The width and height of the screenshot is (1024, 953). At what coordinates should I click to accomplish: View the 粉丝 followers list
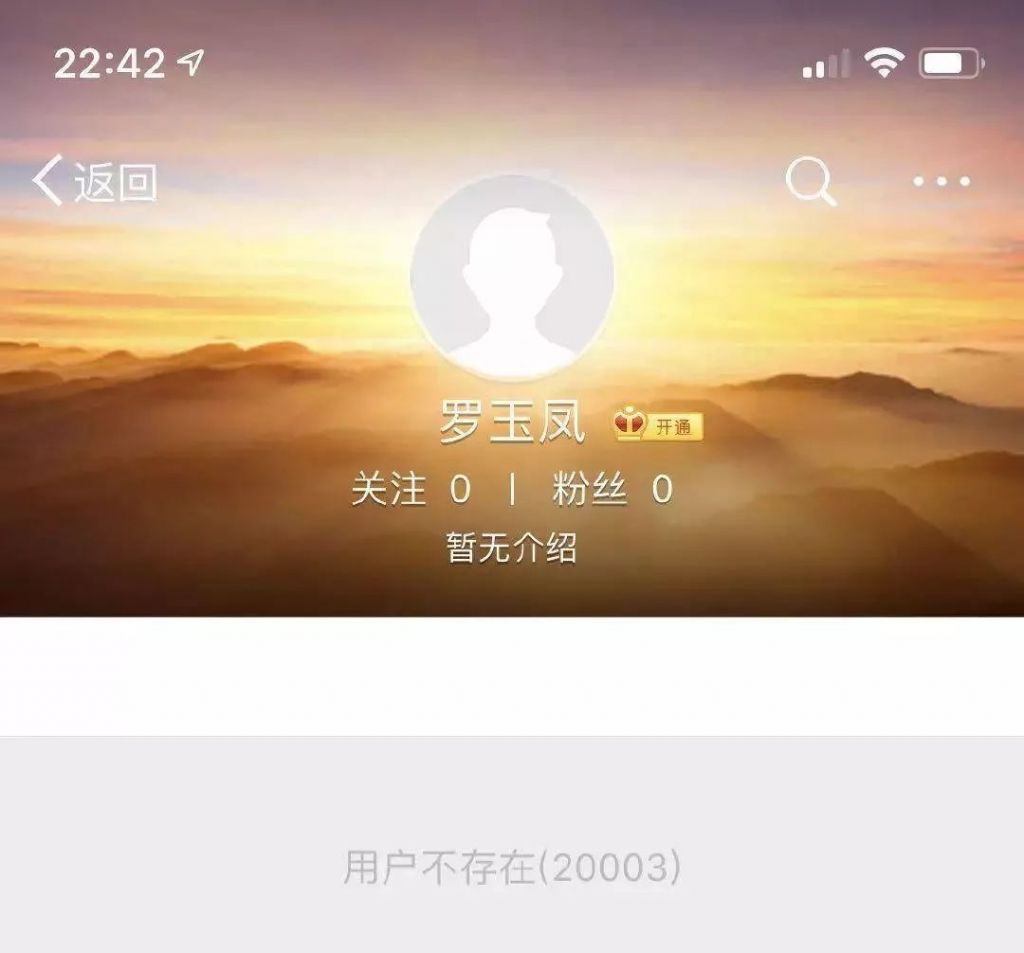click(x=612, y=490)
